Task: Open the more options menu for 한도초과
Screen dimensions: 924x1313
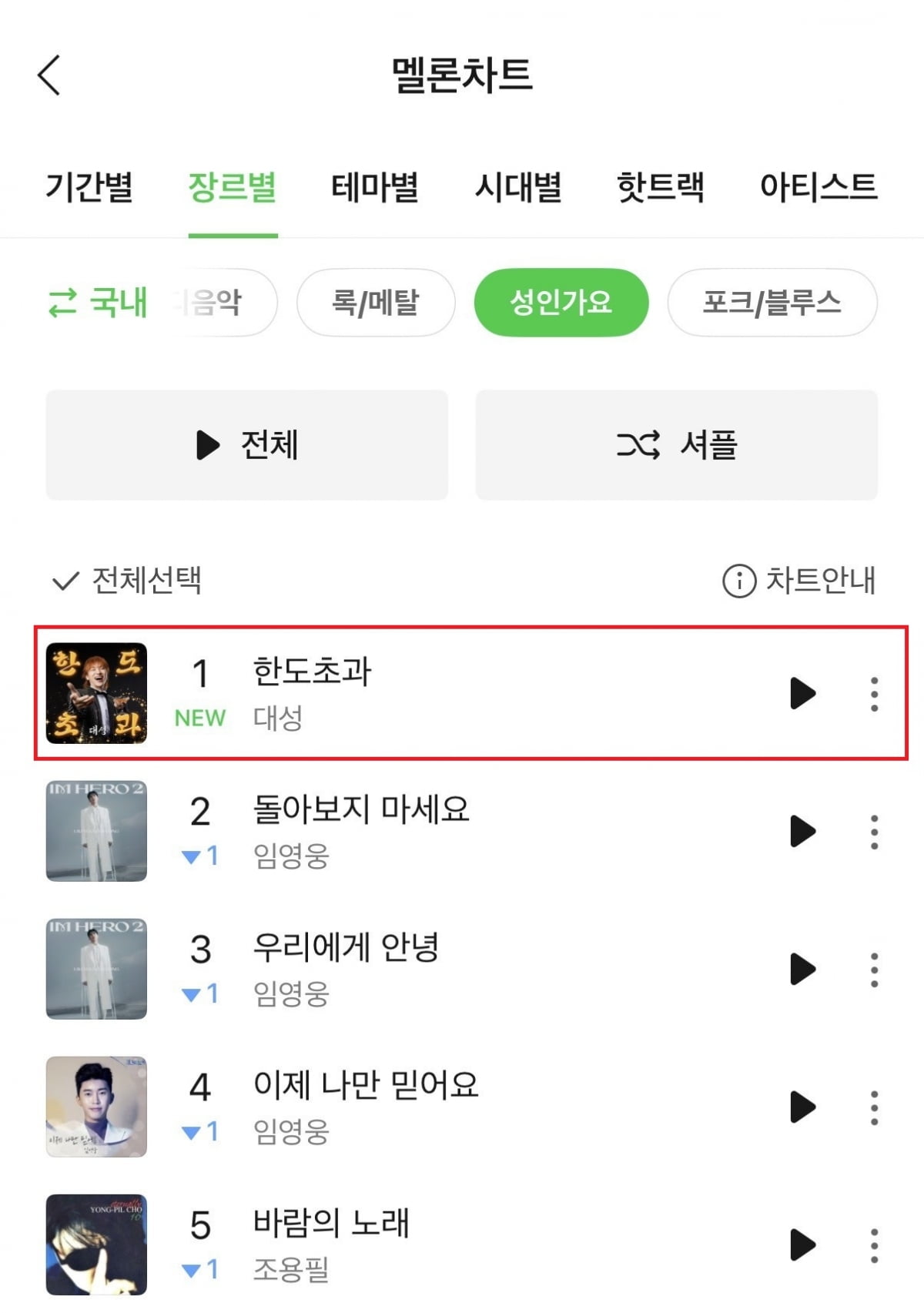Action: (x=874, y=692)
